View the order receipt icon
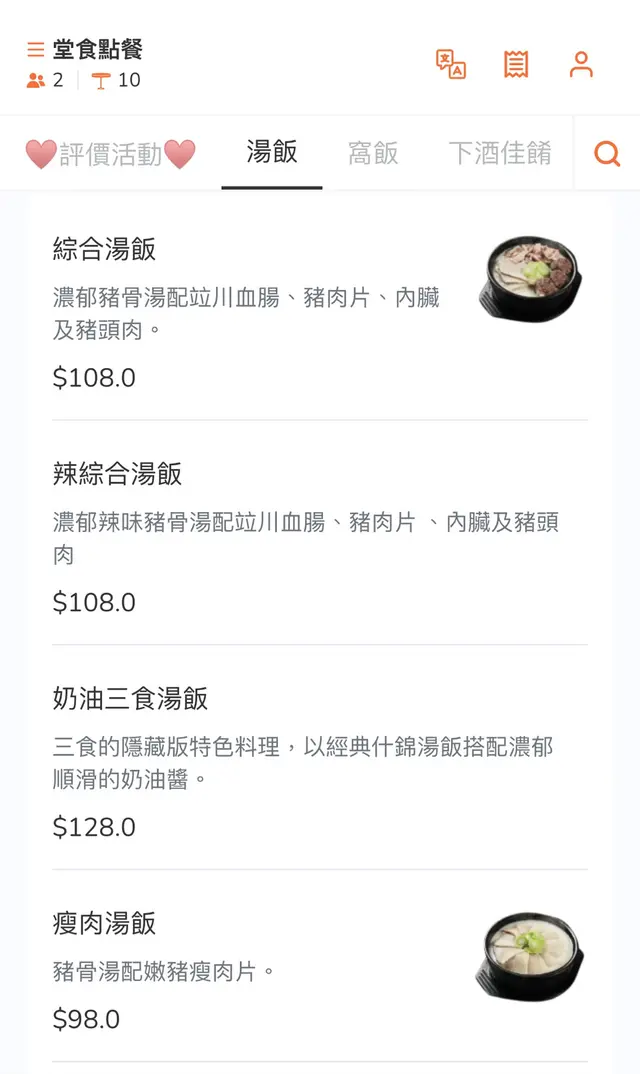The height and width of the screenshot is (1074, 640). [516, 64]
